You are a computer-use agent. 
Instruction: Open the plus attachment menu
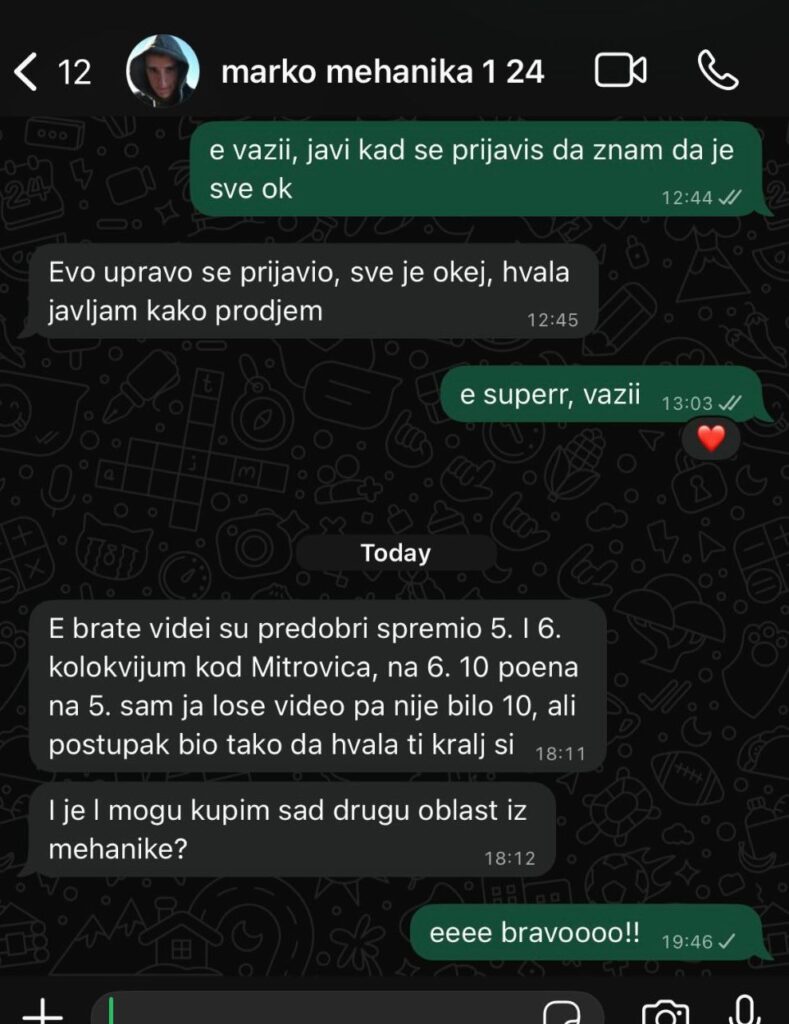click(x=42, y=1010)
